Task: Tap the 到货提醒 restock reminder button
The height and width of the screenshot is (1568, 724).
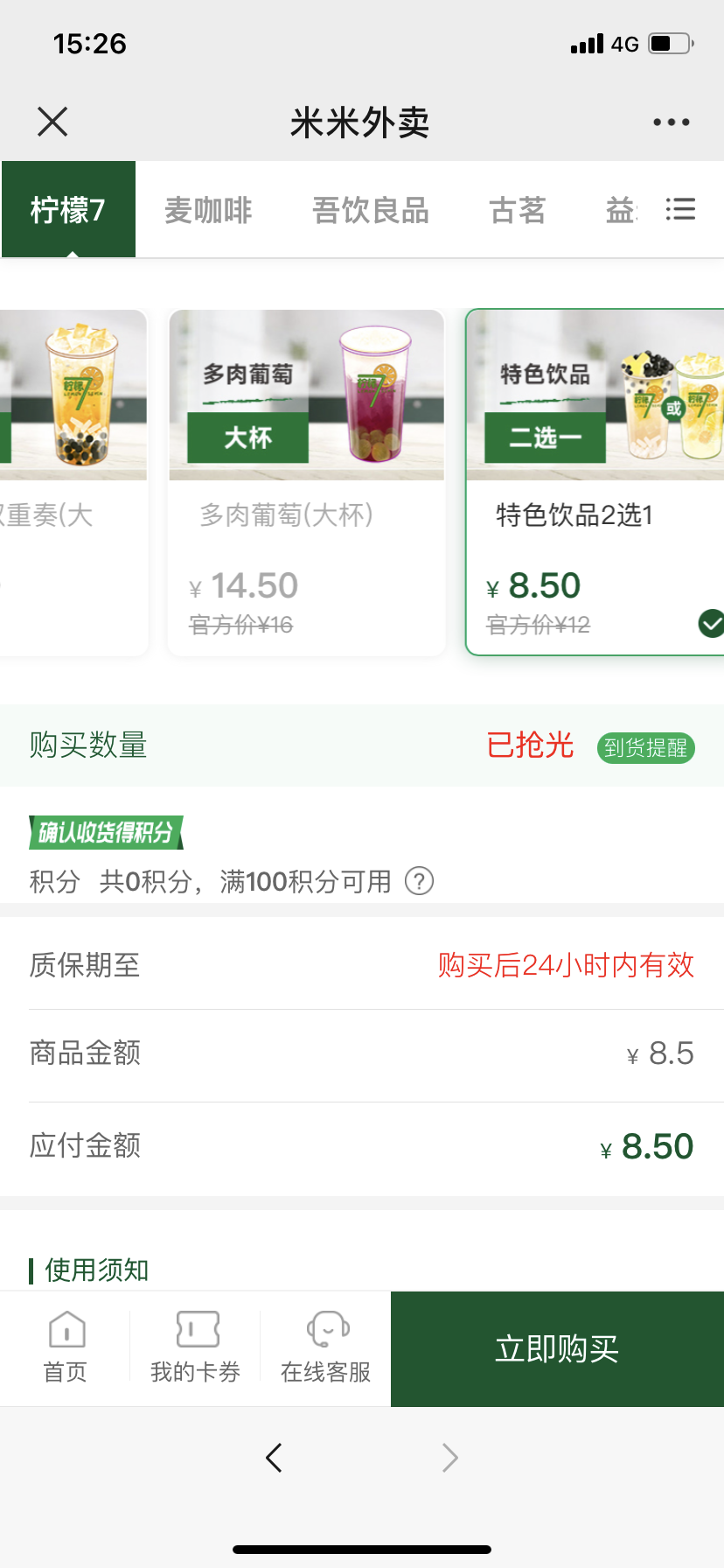Action: point(646,748)
